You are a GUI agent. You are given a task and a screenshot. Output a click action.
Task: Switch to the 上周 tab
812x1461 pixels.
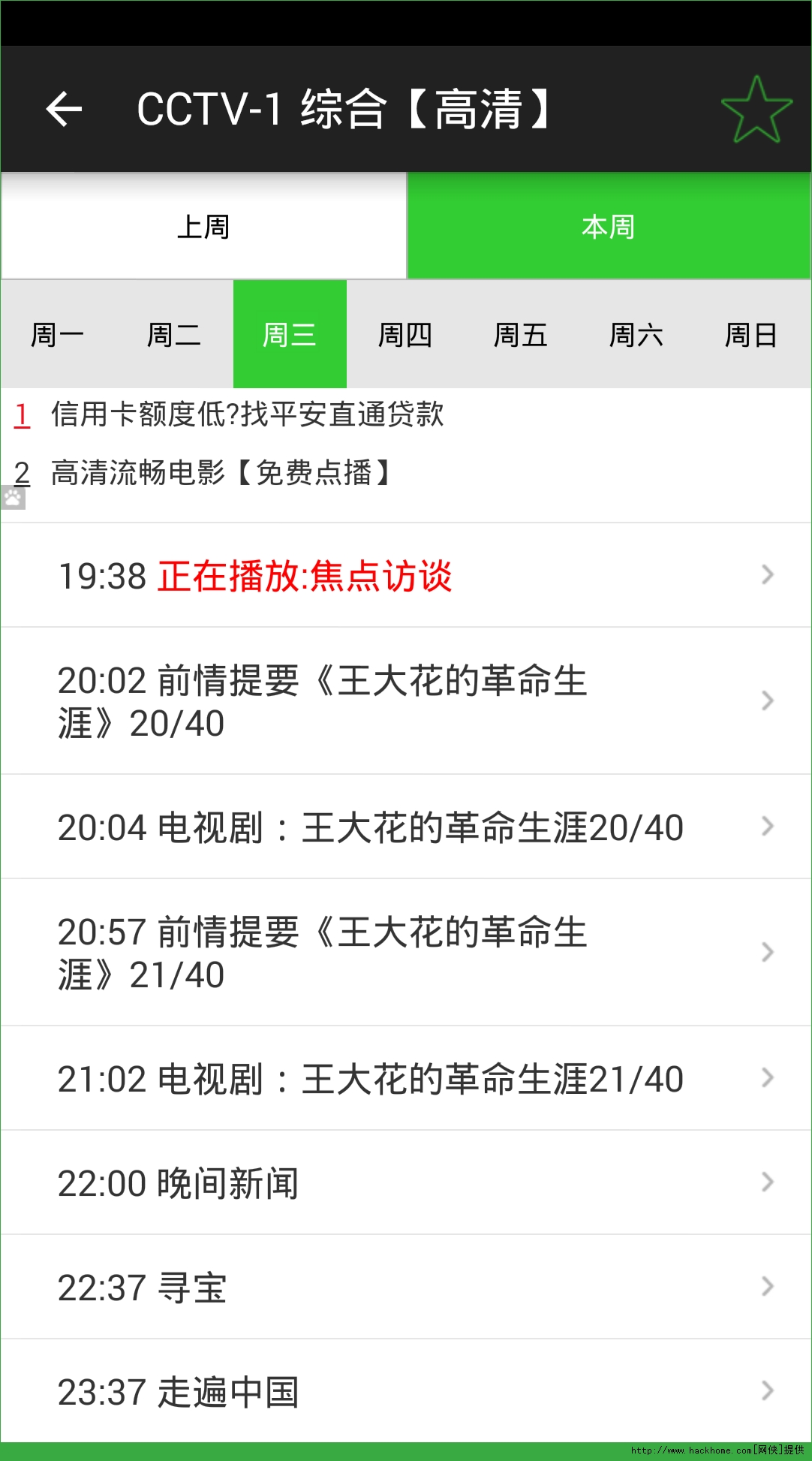203,226
